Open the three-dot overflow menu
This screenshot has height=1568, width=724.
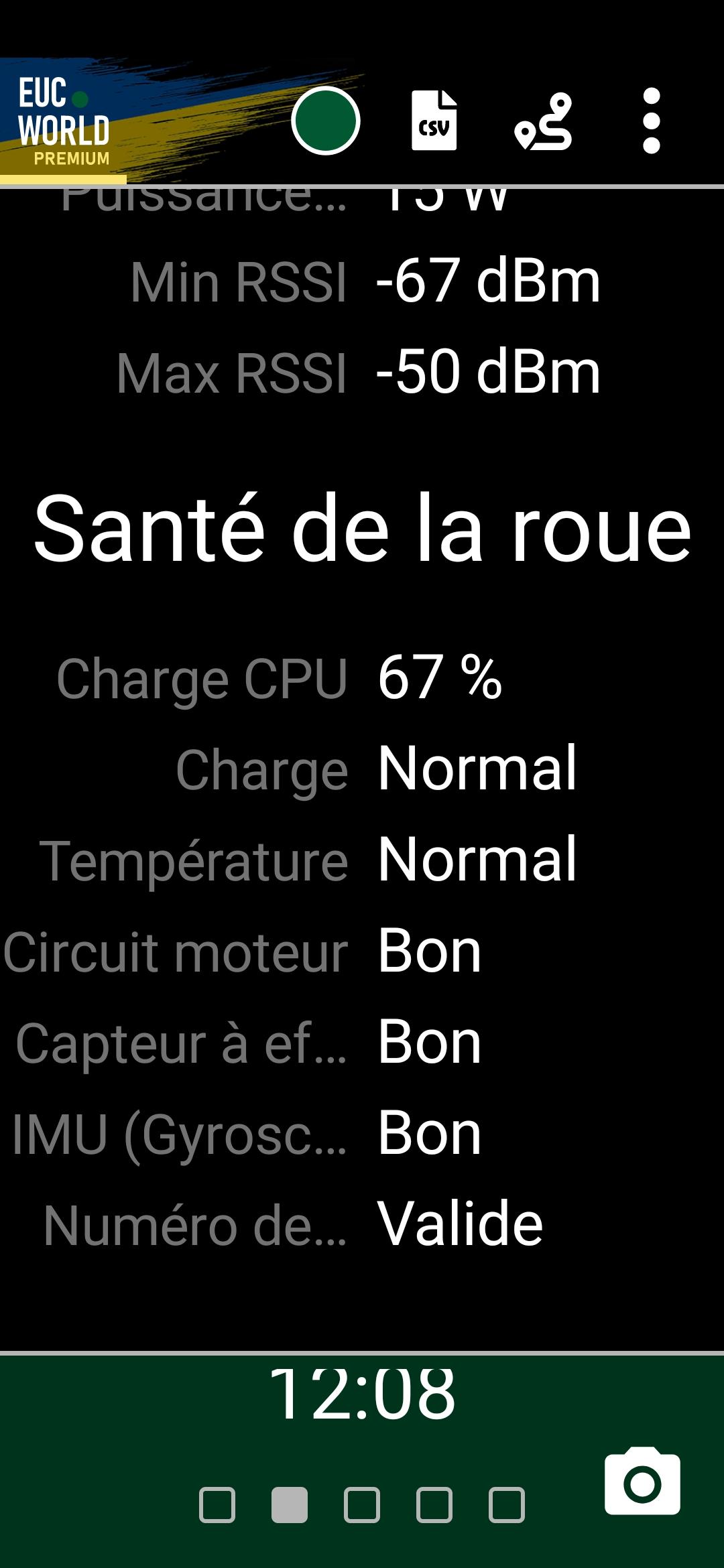pyautogui.click(x=652, y=121)
